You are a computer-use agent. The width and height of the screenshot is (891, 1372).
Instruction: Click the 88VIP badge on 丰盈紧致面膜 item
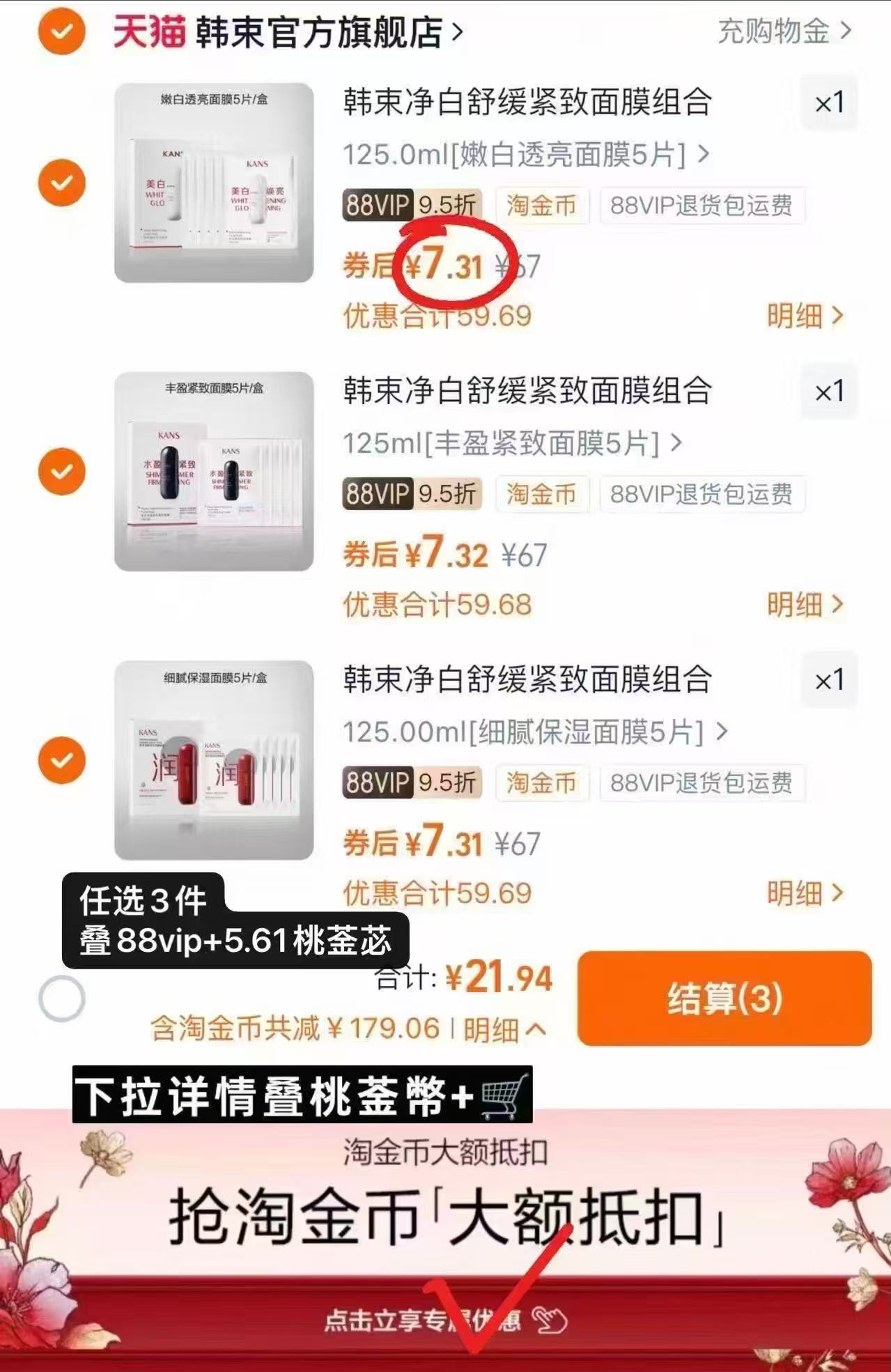(377, 495)
